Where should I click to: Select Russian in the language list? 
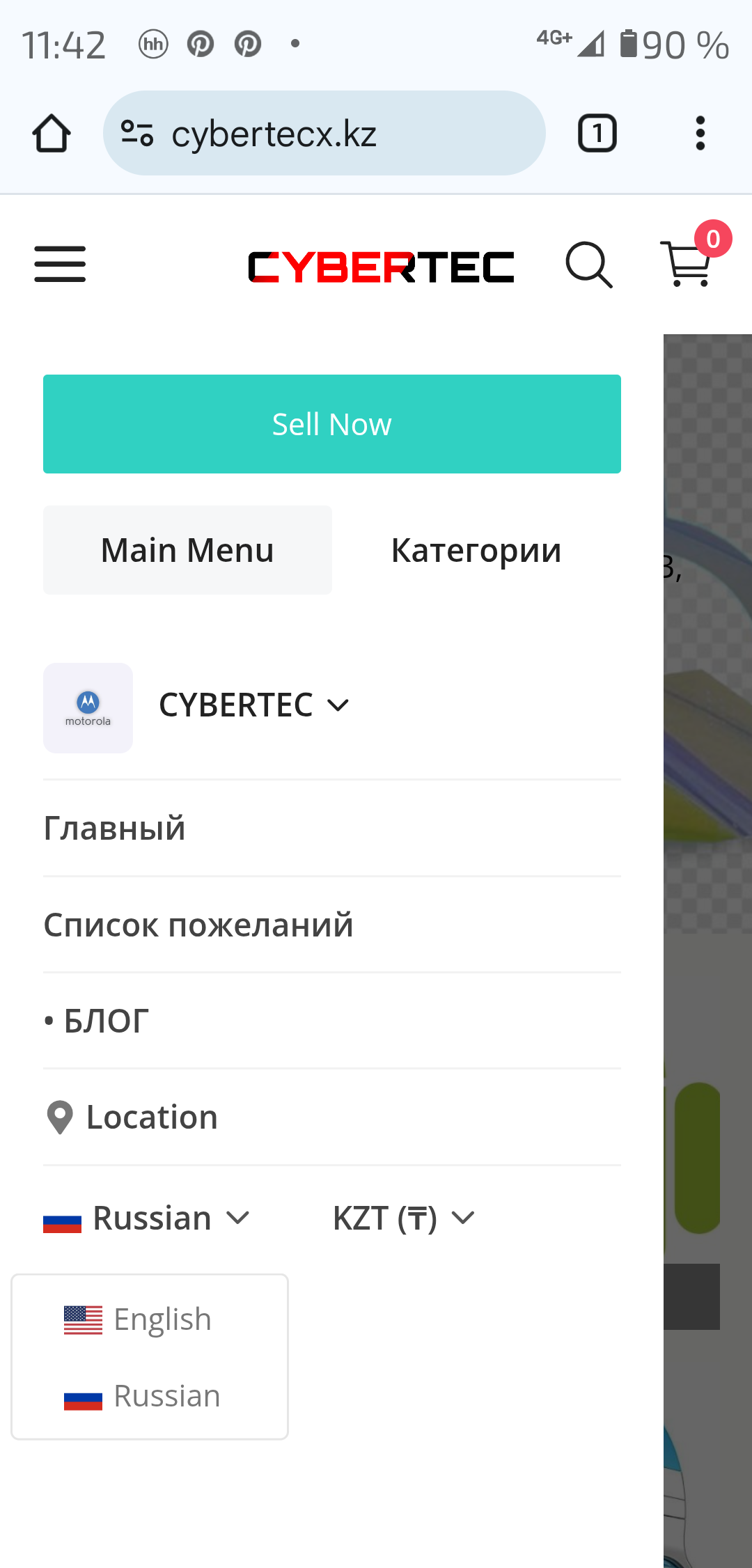point(166,1396)
